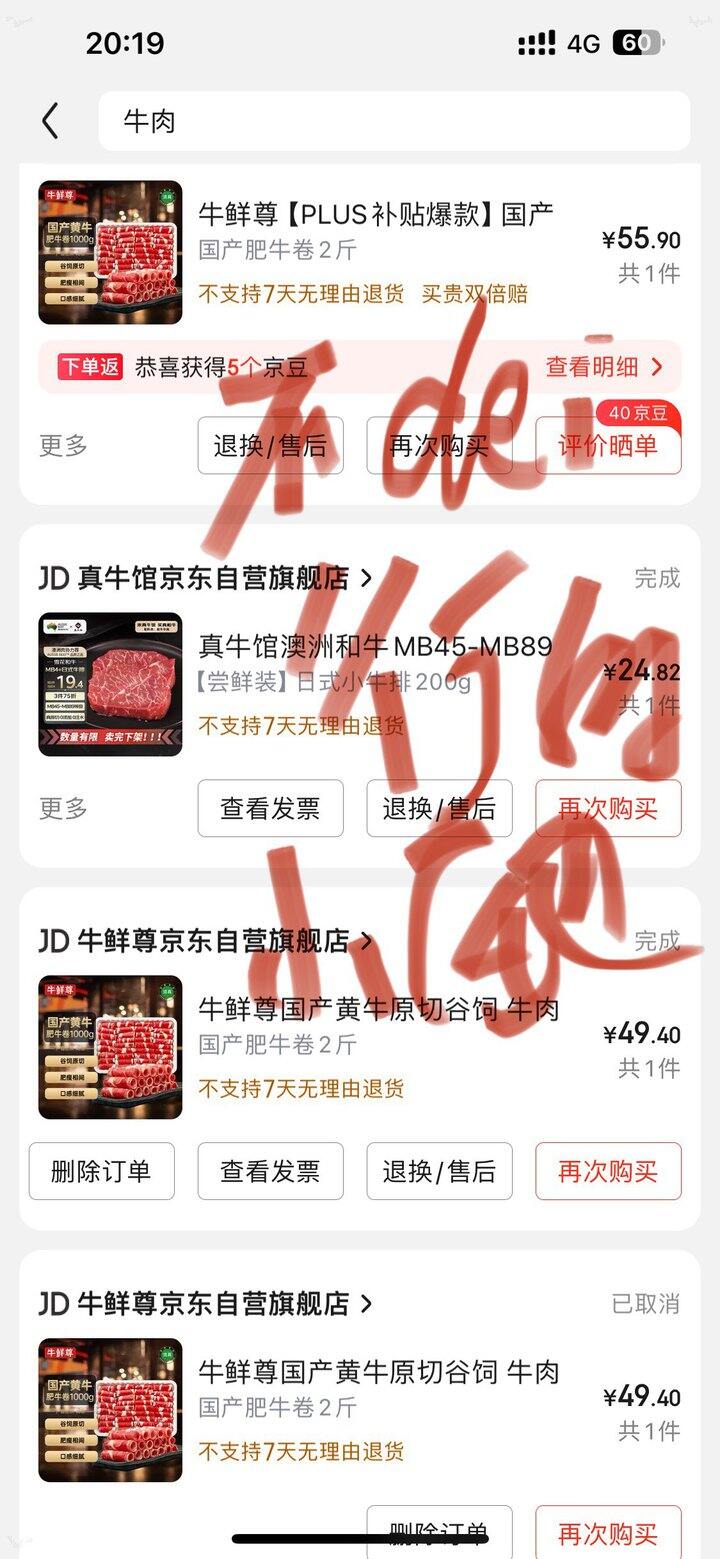Tap the JD logo beside 牛鲜尊京东自营旗舰店
Image resolution: width=720 pixels, height=1559 pixels.
click(51, 940)
